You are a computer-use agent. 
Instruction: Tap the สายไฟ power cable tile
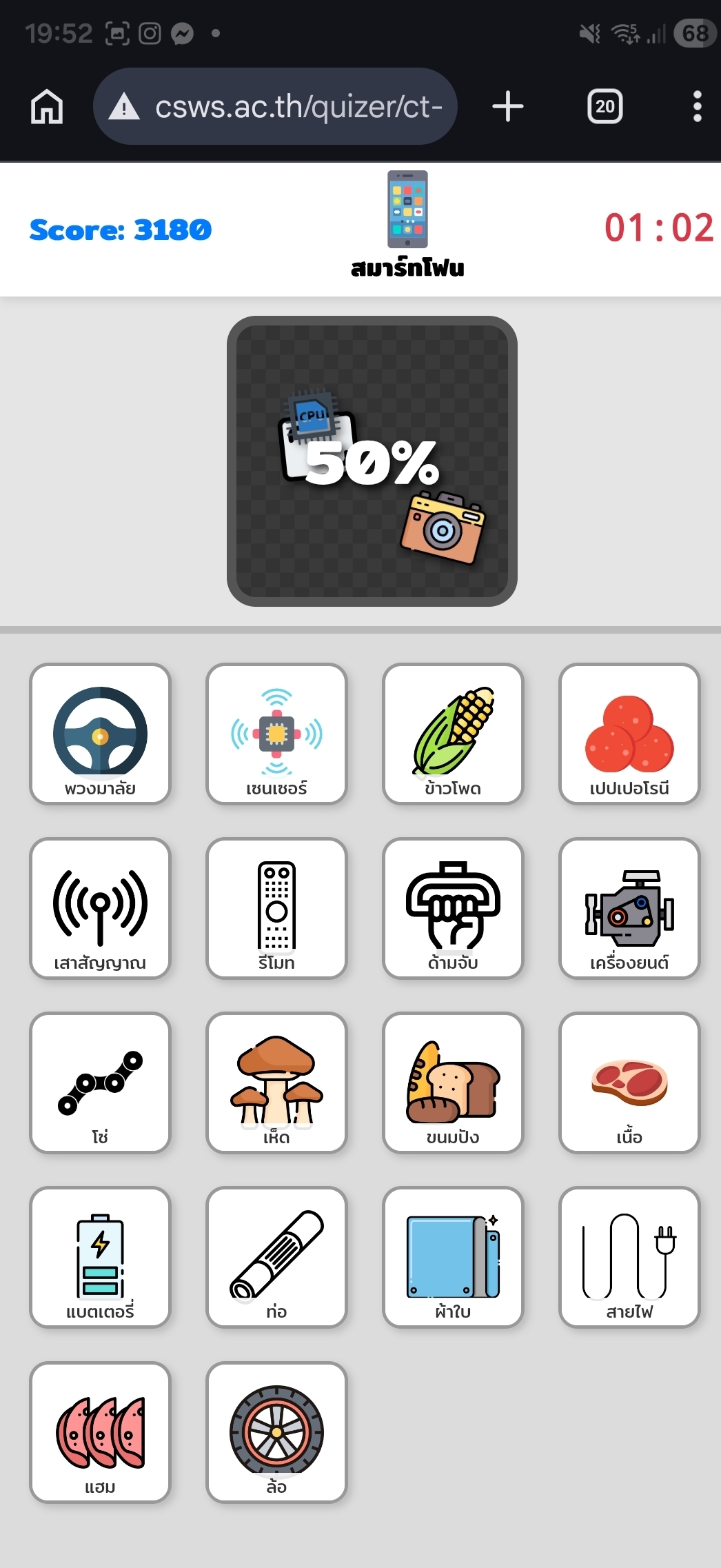point(629,1257)
